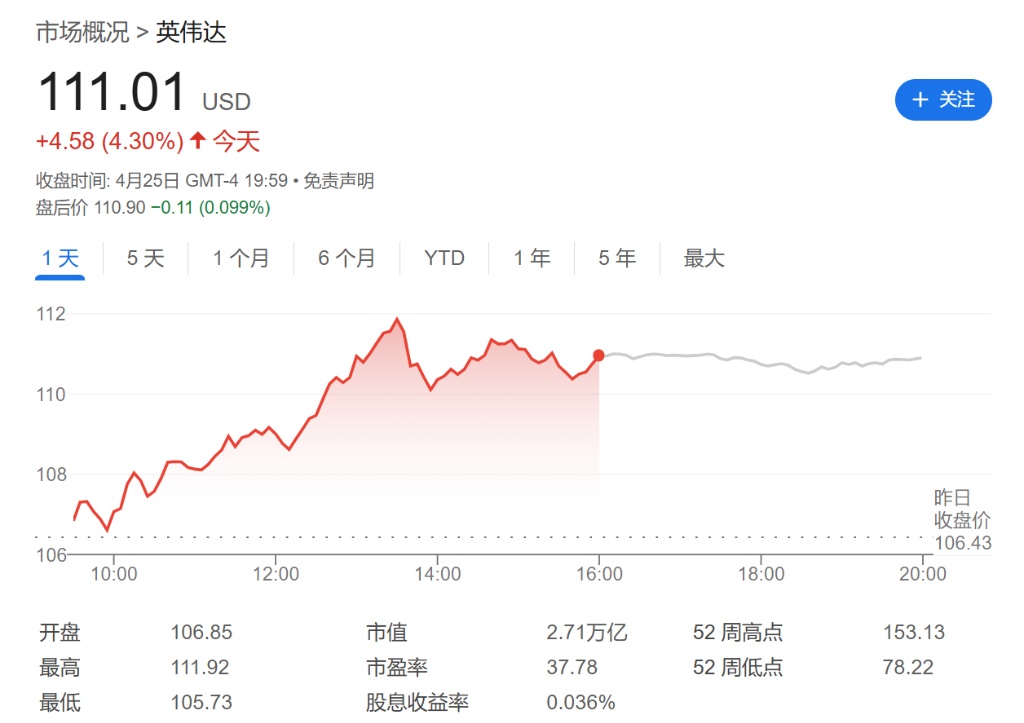The image size is (1024, 723).
Task: View the 5 年 chart range
Action: point(617,258)
